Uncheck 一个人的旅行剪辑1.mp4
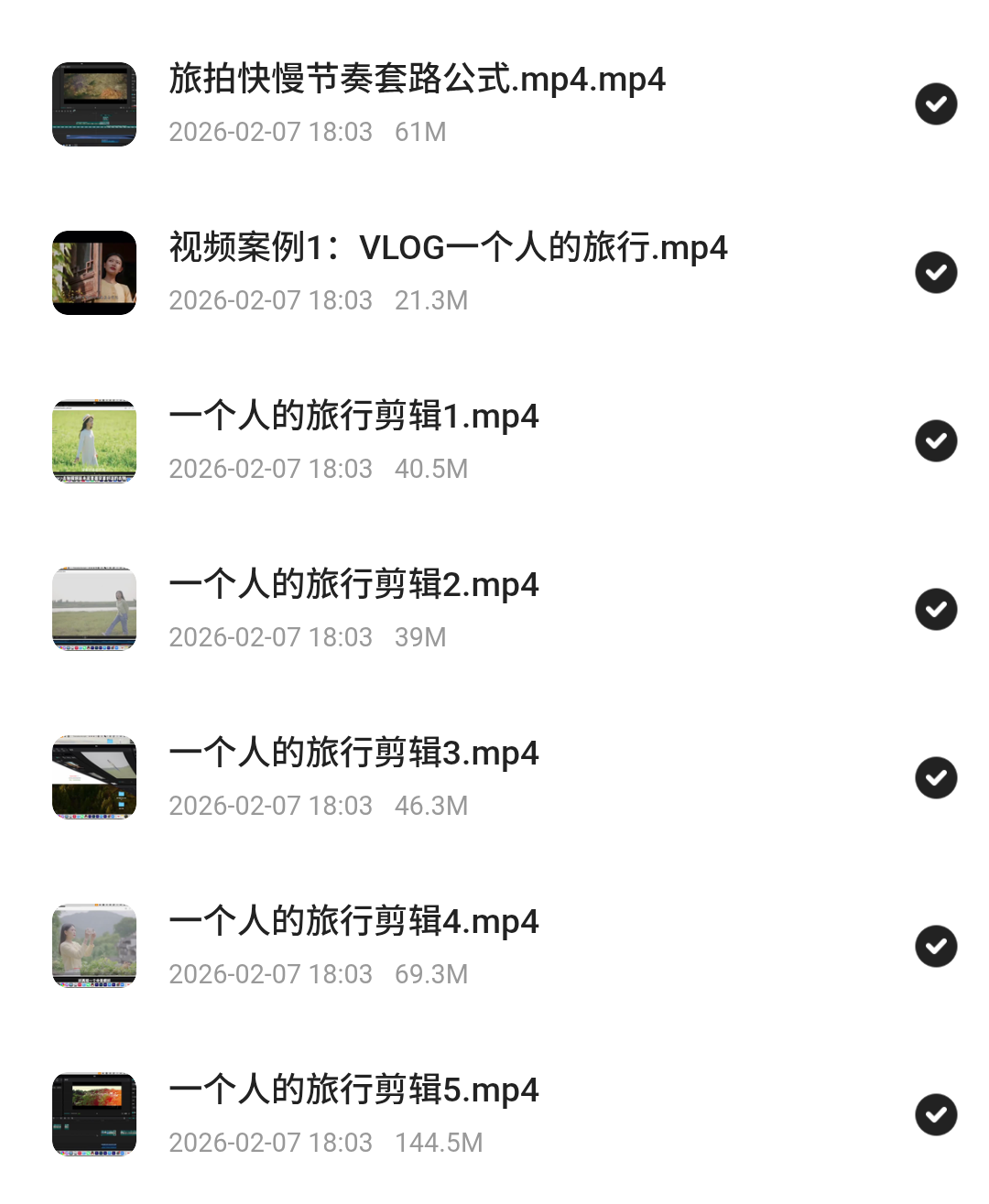The width and height of the screenshot is (989, 1204). 936,441
